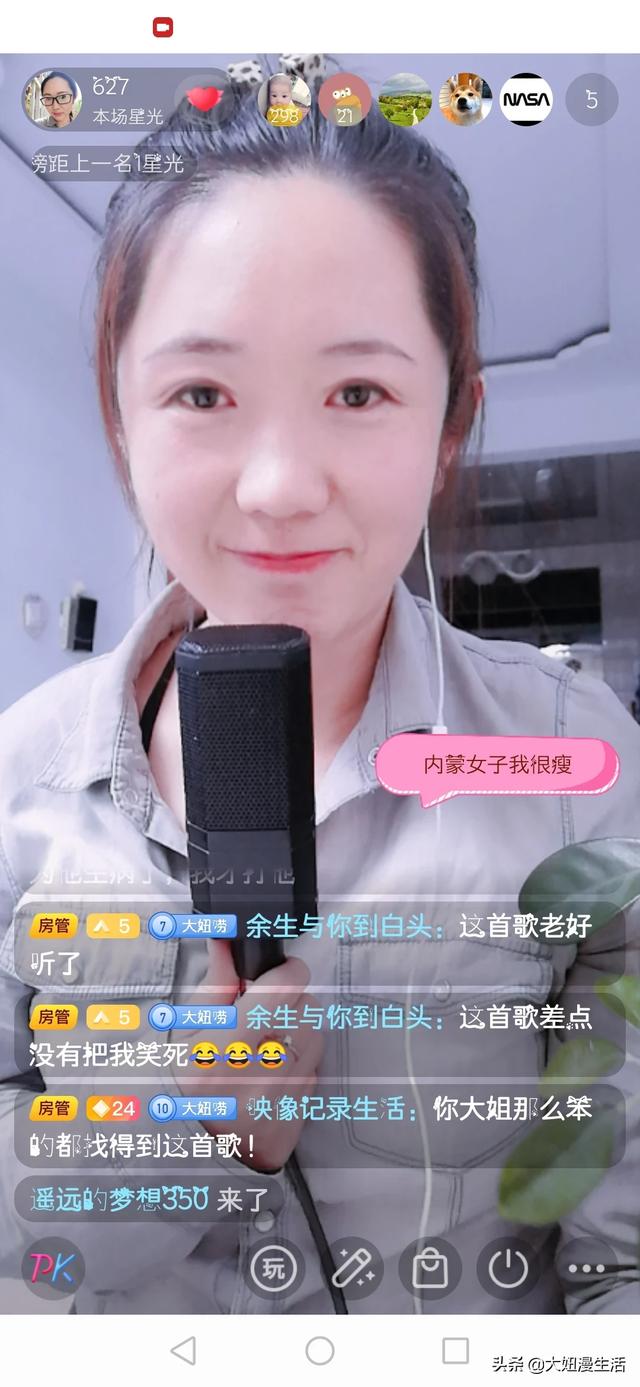Open the baby avatar viewer with 298
The image size is (640, 1387).
click(x=284, y=99)
